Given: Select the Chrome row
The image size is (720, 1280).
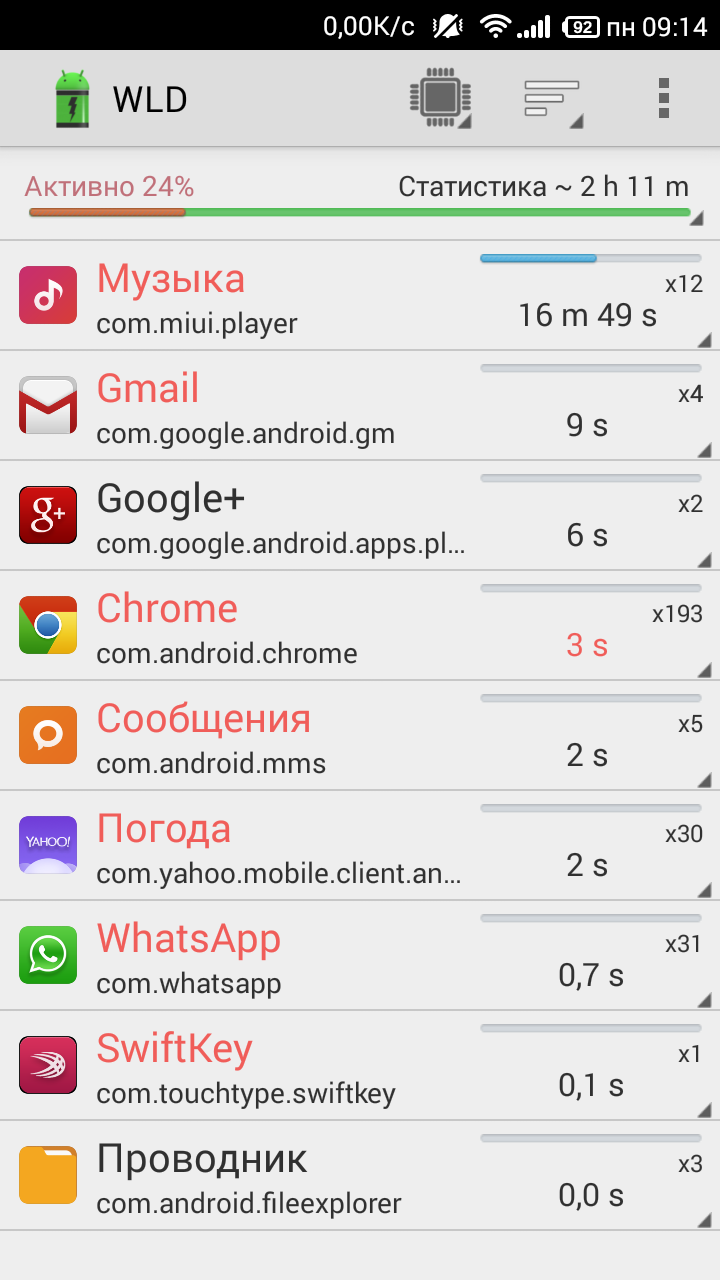Looking at the screenshot, I should click(x=360, y=626).
